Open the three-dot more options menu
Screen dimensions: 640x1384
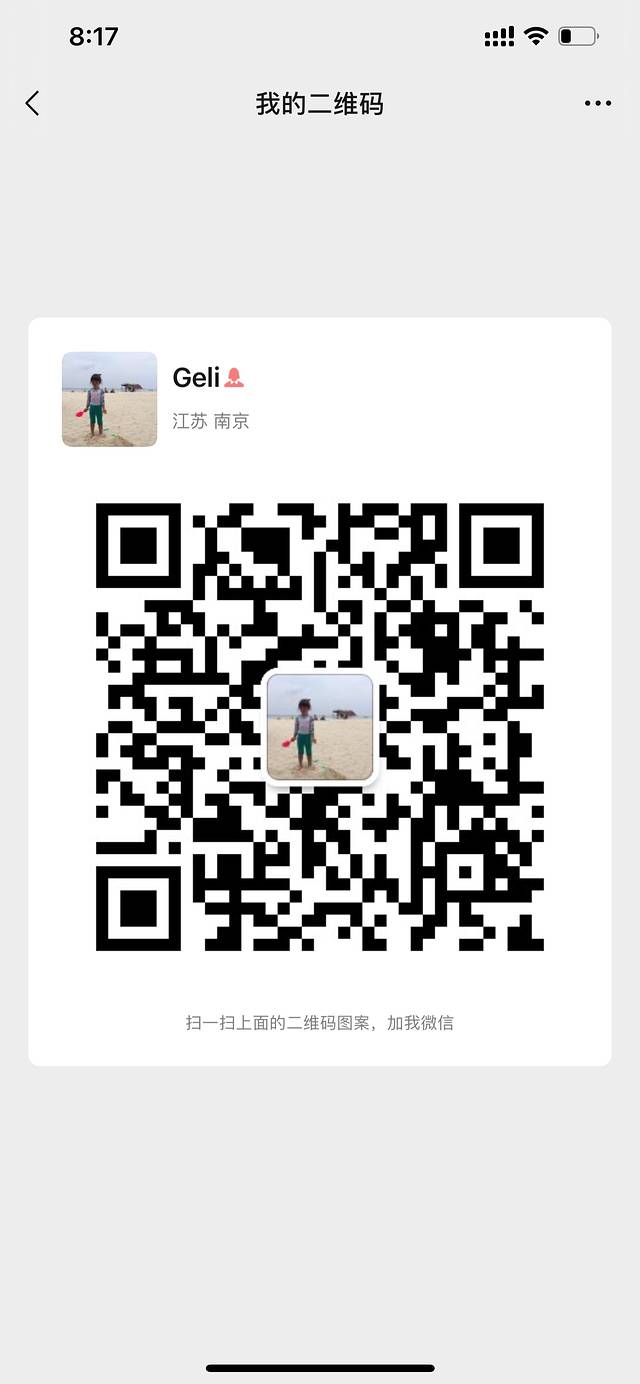tap(597, 103)
